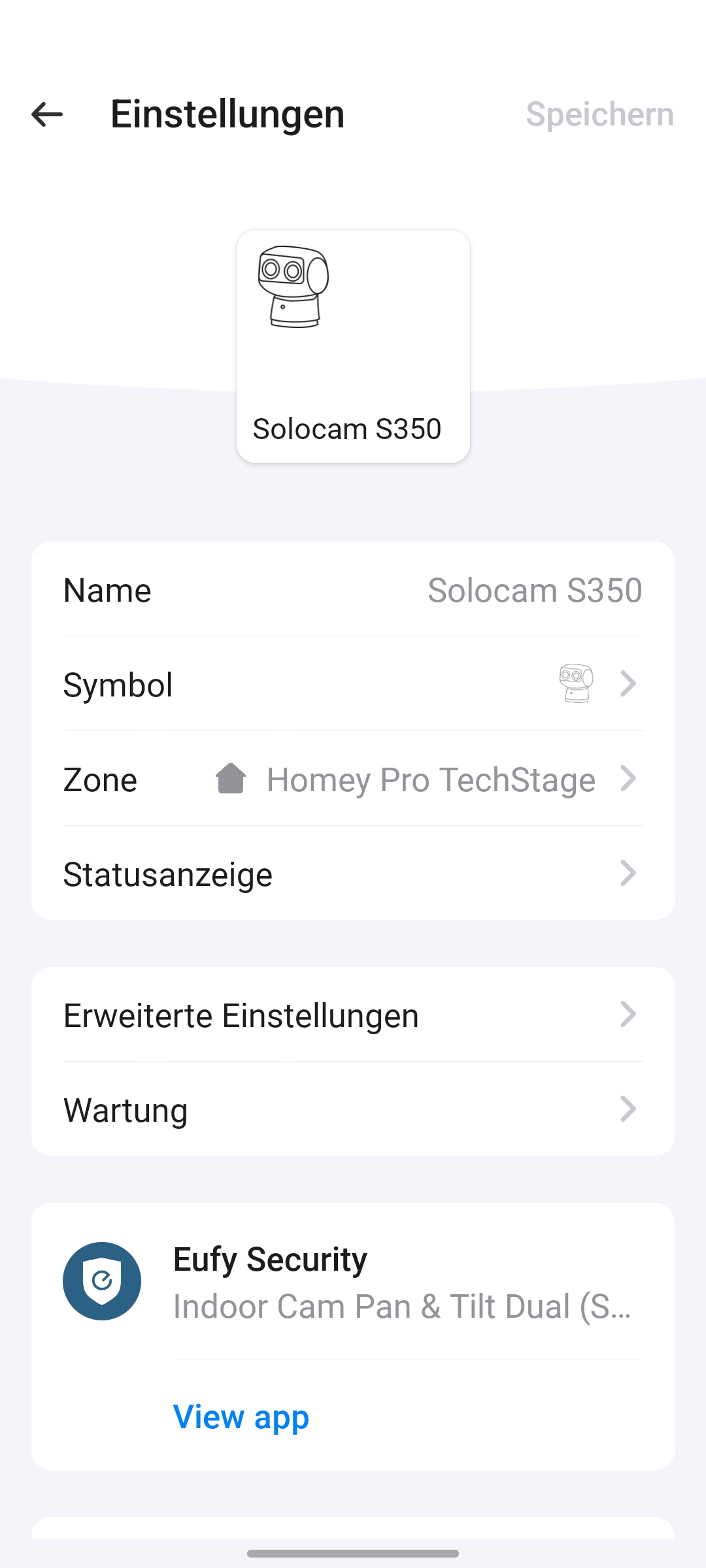This screenshot has width=706, height=1568.
Task: Edit the Name field Solocam S350
Action: click(534, 591)
